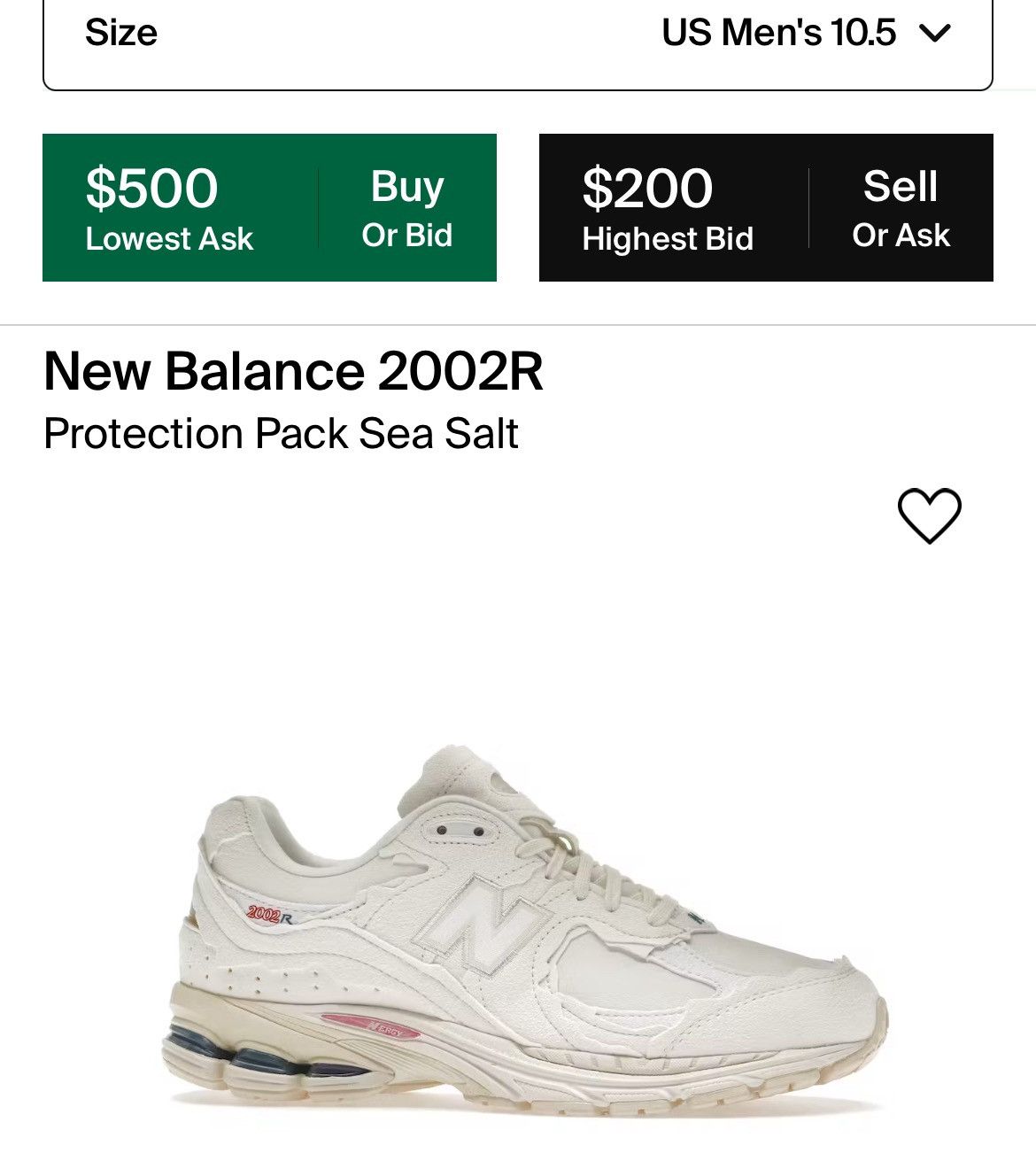Start the Buy Or Bid purchase flow
The height and width of the screenshot is (1153, 1036).
405,208
